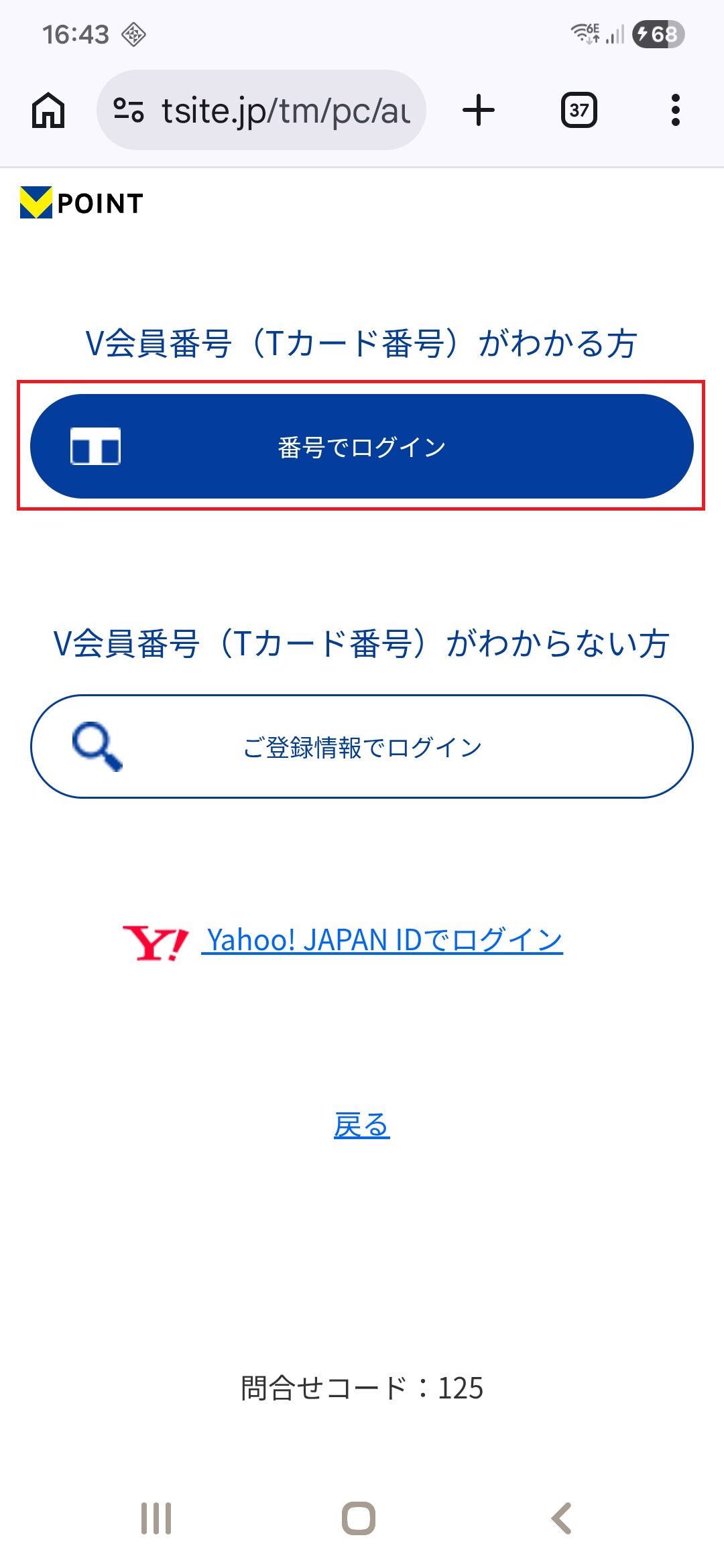Open recent apps from navigation bar
The image size is (724, 1568).
(156, 1518)
